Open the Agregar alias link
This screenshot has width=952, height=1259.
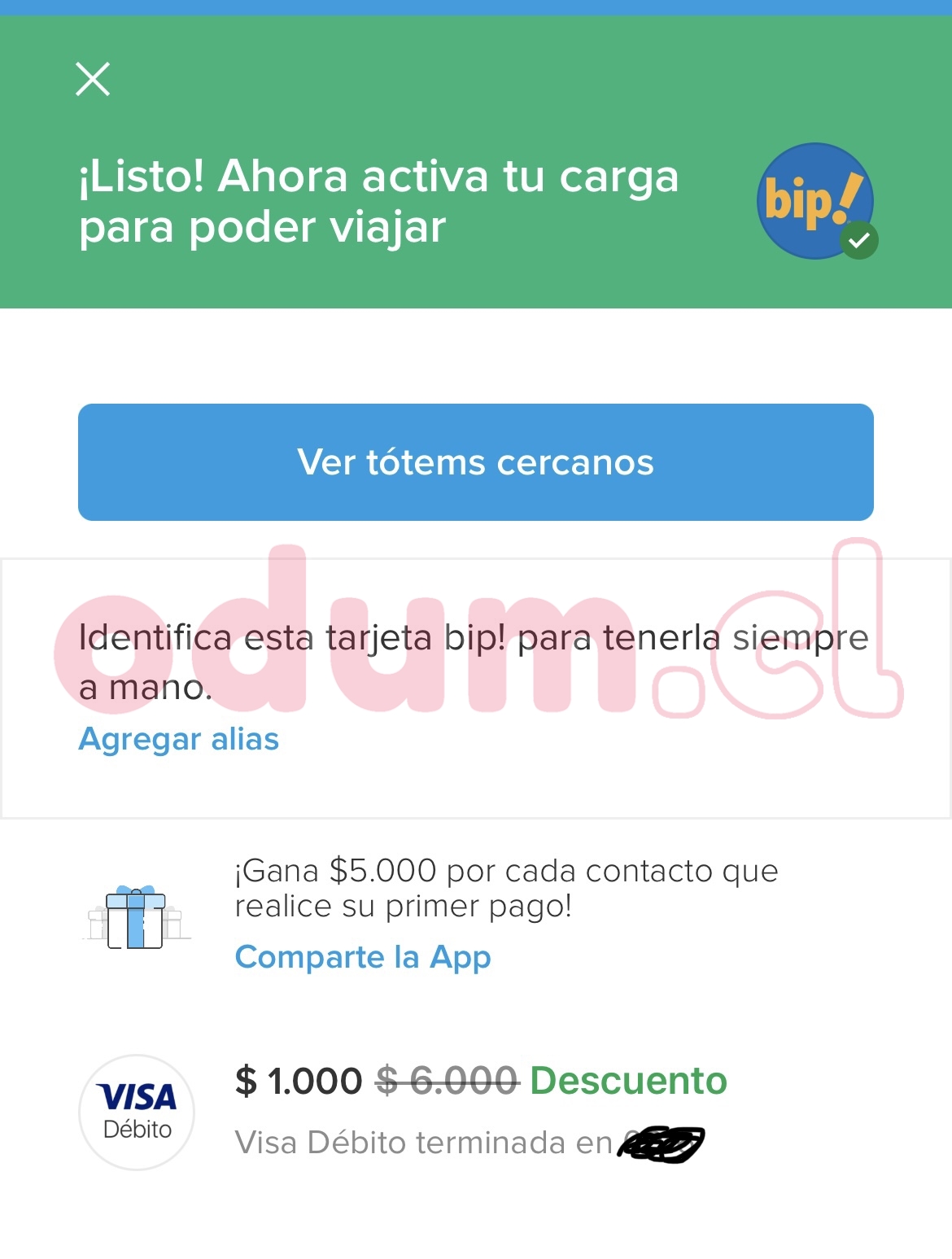(x=178, y=739)
